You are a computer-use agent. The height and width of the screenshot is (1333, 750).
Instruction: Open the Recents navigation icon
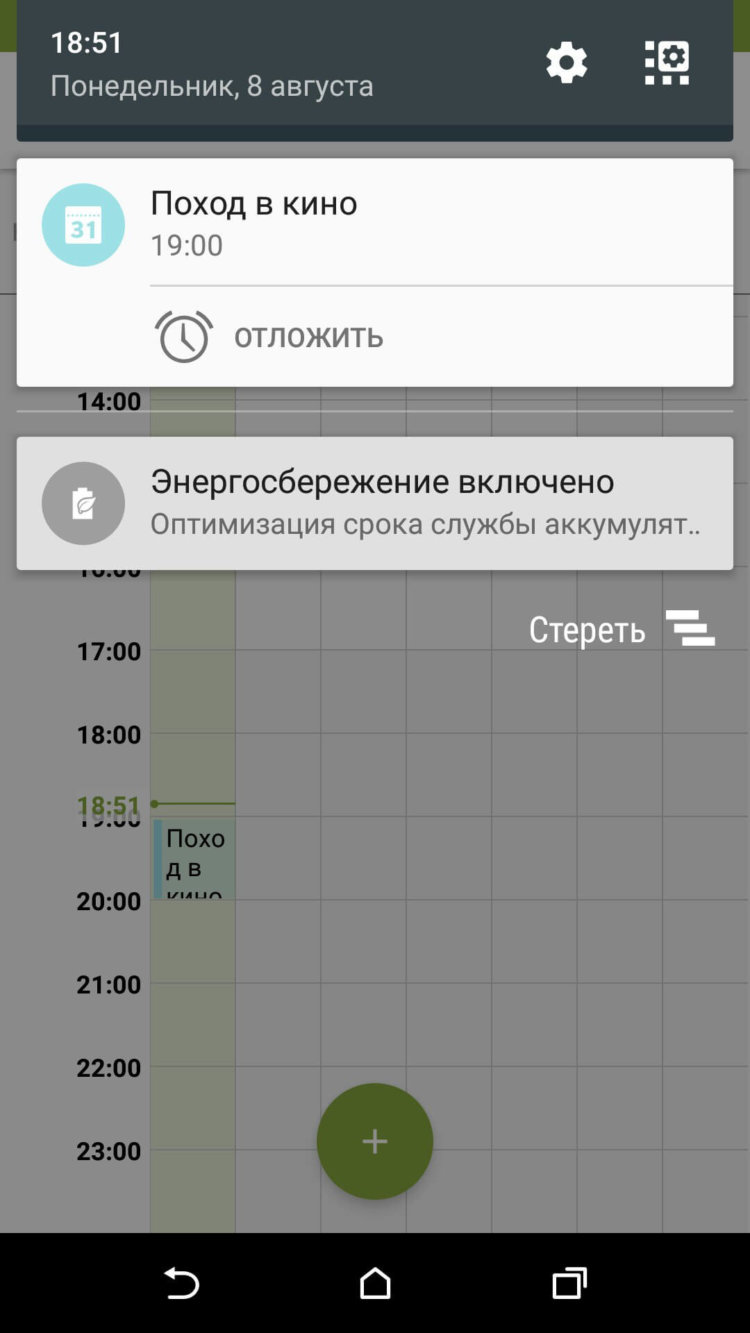[567, 1284]
